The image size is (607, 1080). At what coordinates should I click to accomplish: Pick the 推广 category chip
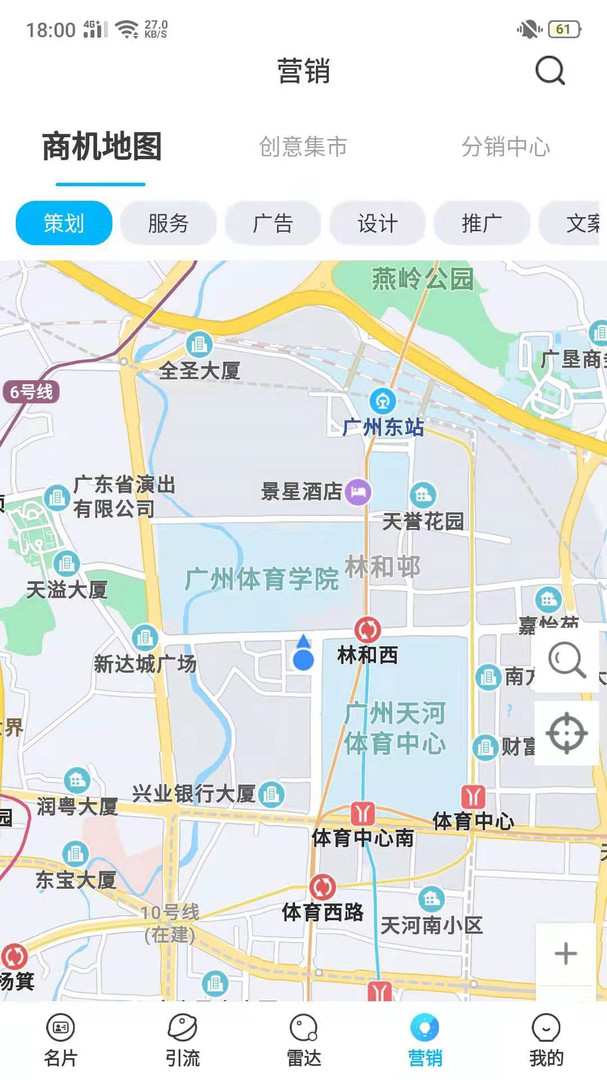click(x=481, y=223)
